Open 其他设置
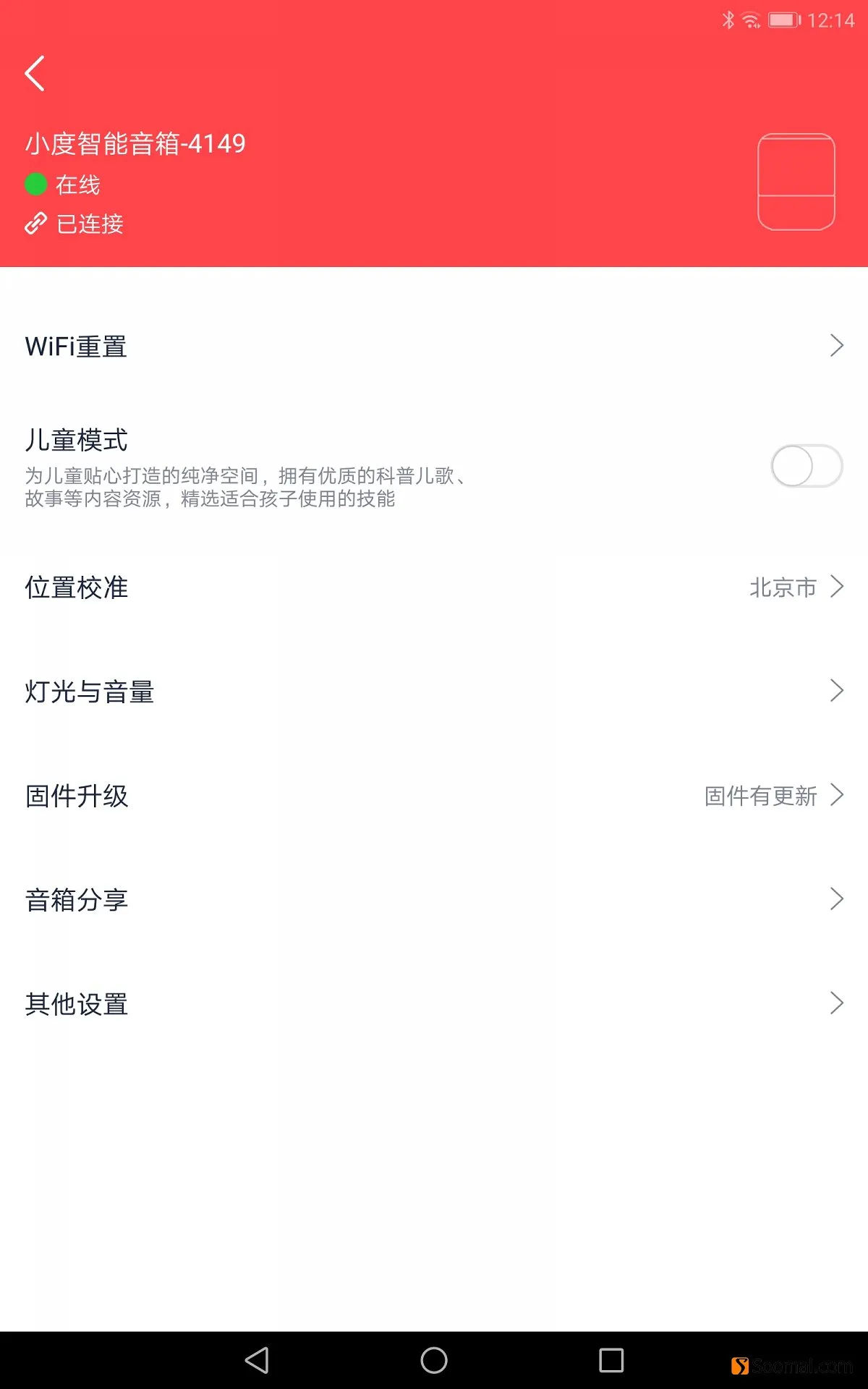868x1389 pixels. pos(434,1003)
